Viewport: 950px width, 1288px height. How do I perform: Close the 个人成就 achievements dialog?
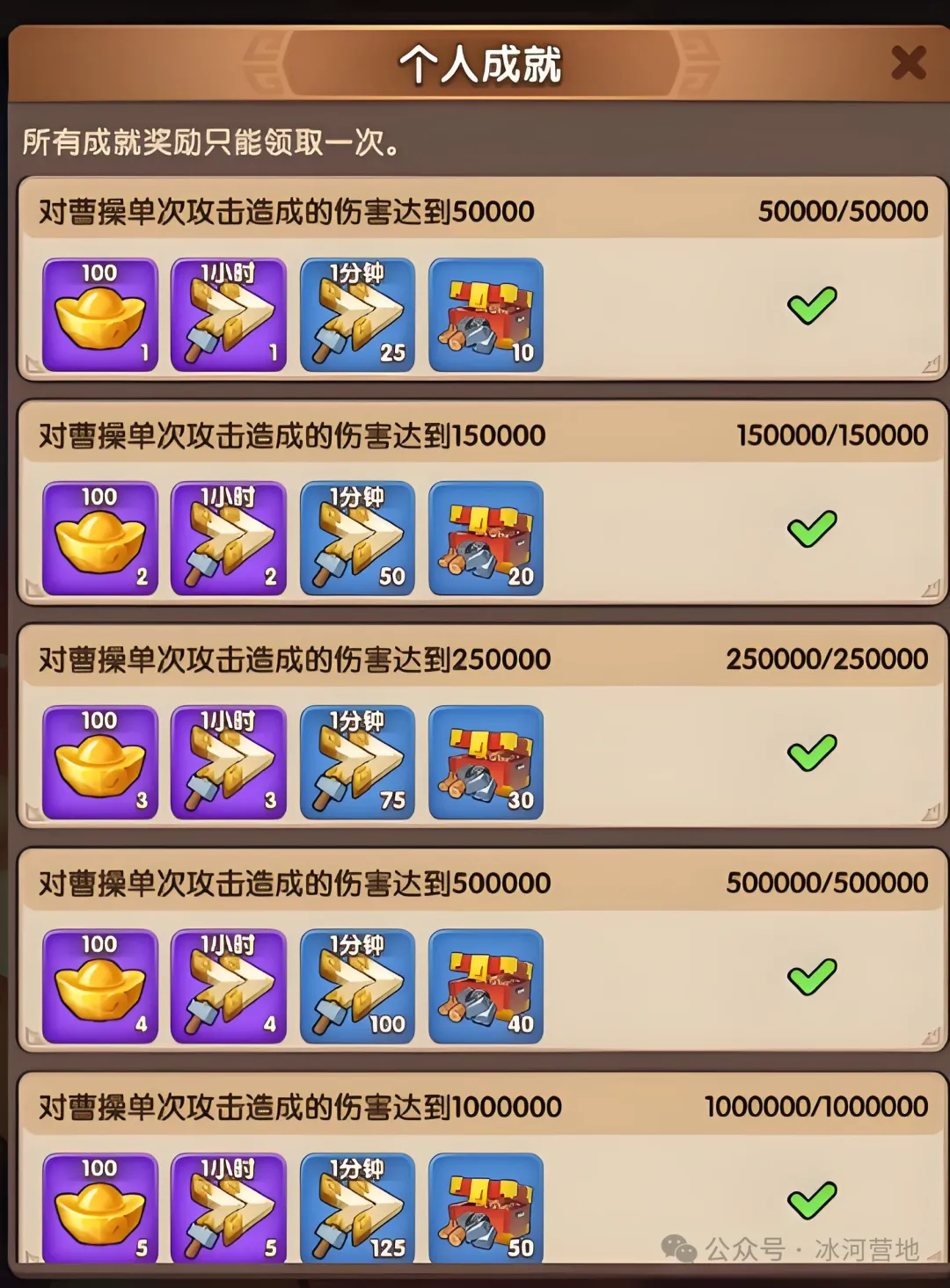point(908,63)
